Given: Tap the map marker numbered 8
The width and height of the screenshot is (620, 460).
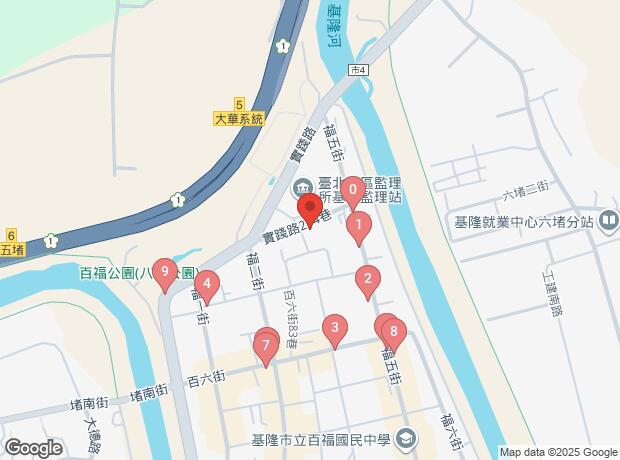Looking at the screenshot, I should coord(394,333).
